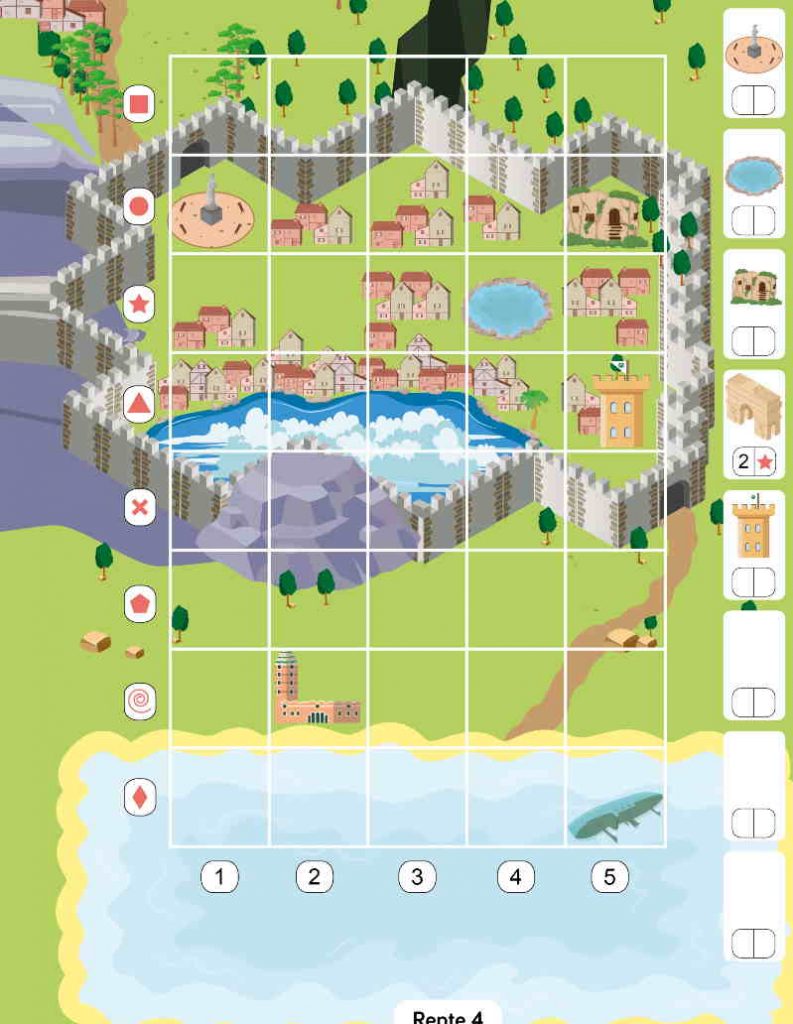793x1024 pixels.
Task: Select the diamond row symbol
Action: point(140,797)
